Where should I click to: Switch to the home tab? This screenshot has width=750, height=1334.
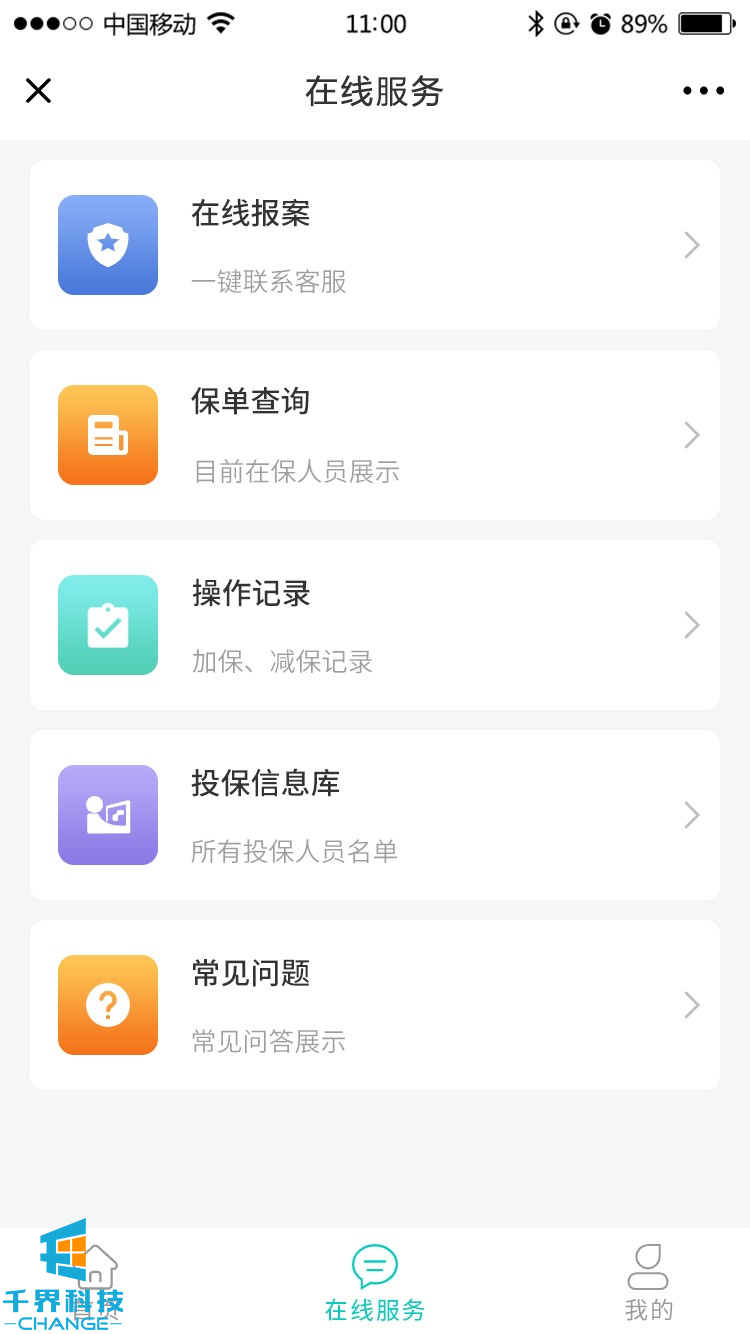tap(97, 1282)
